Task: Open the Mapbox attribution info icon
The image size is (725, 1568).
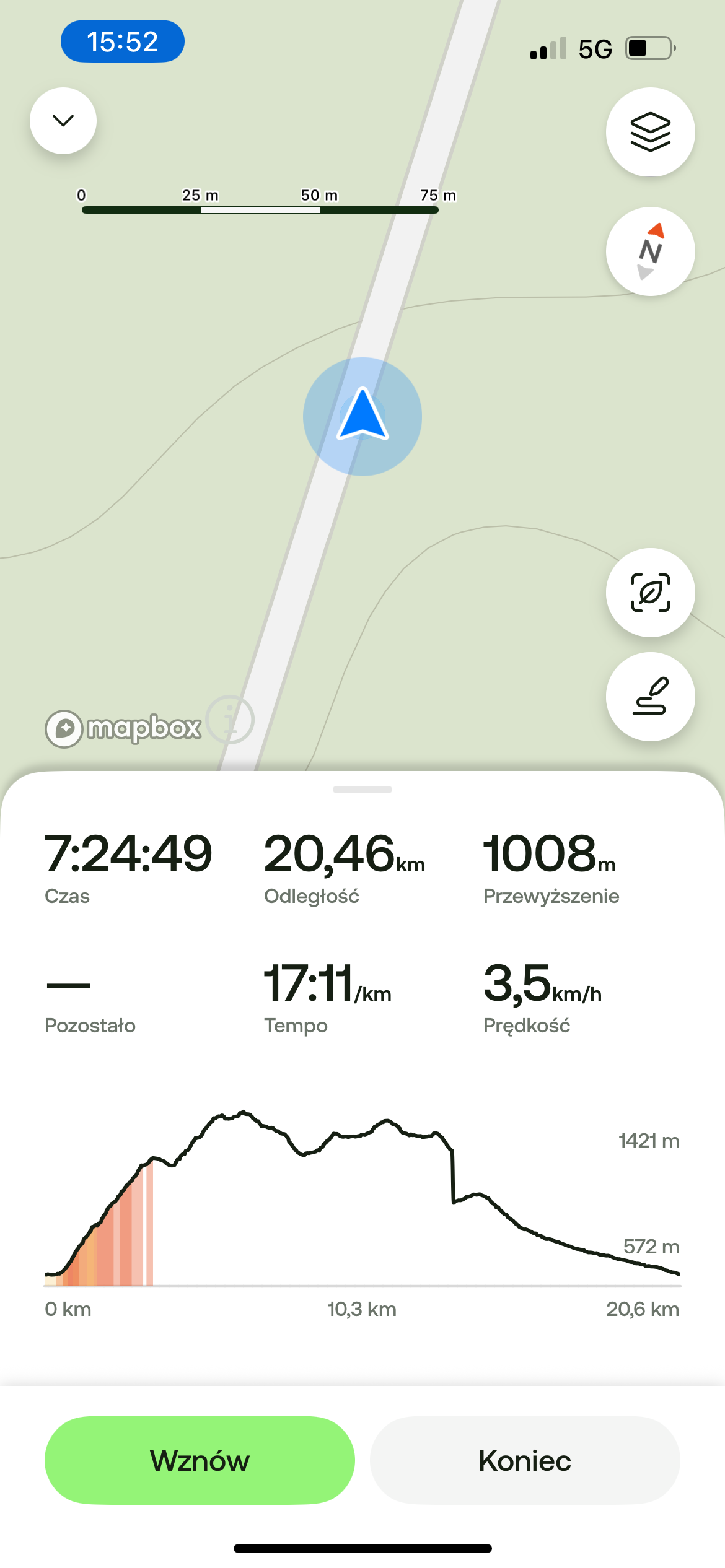Action: coord(230,720)
